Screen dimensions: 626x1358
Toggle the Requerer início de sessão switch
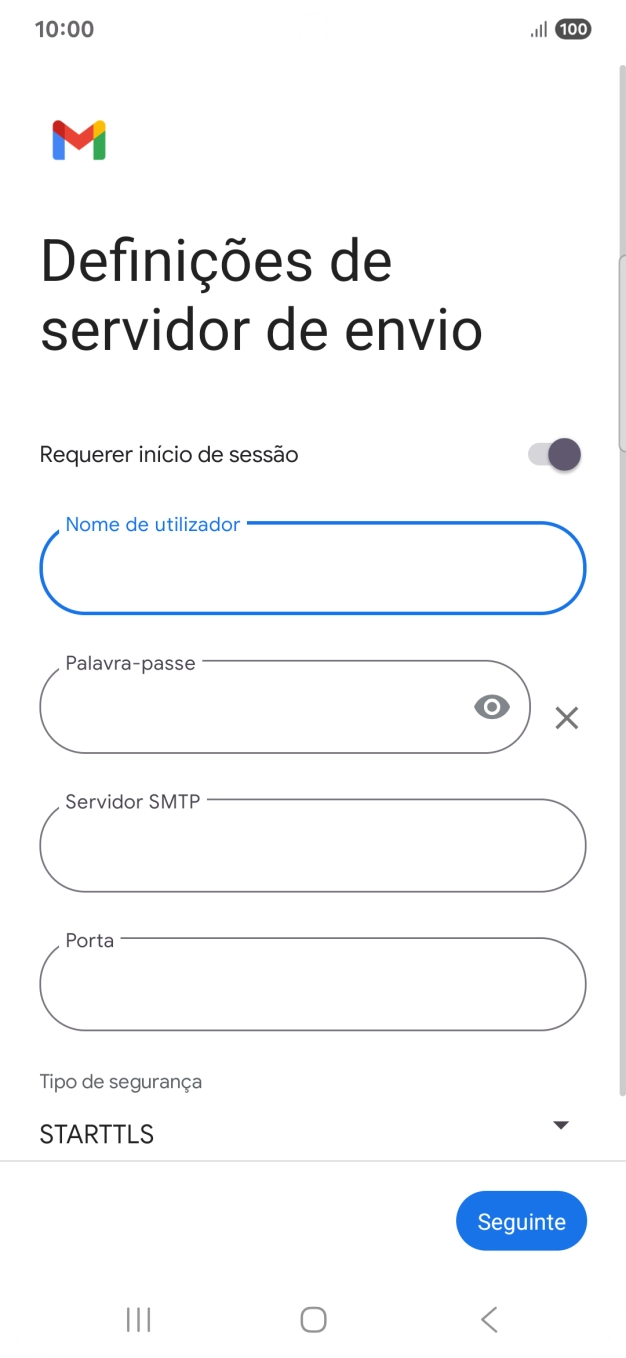pos(555,455)
